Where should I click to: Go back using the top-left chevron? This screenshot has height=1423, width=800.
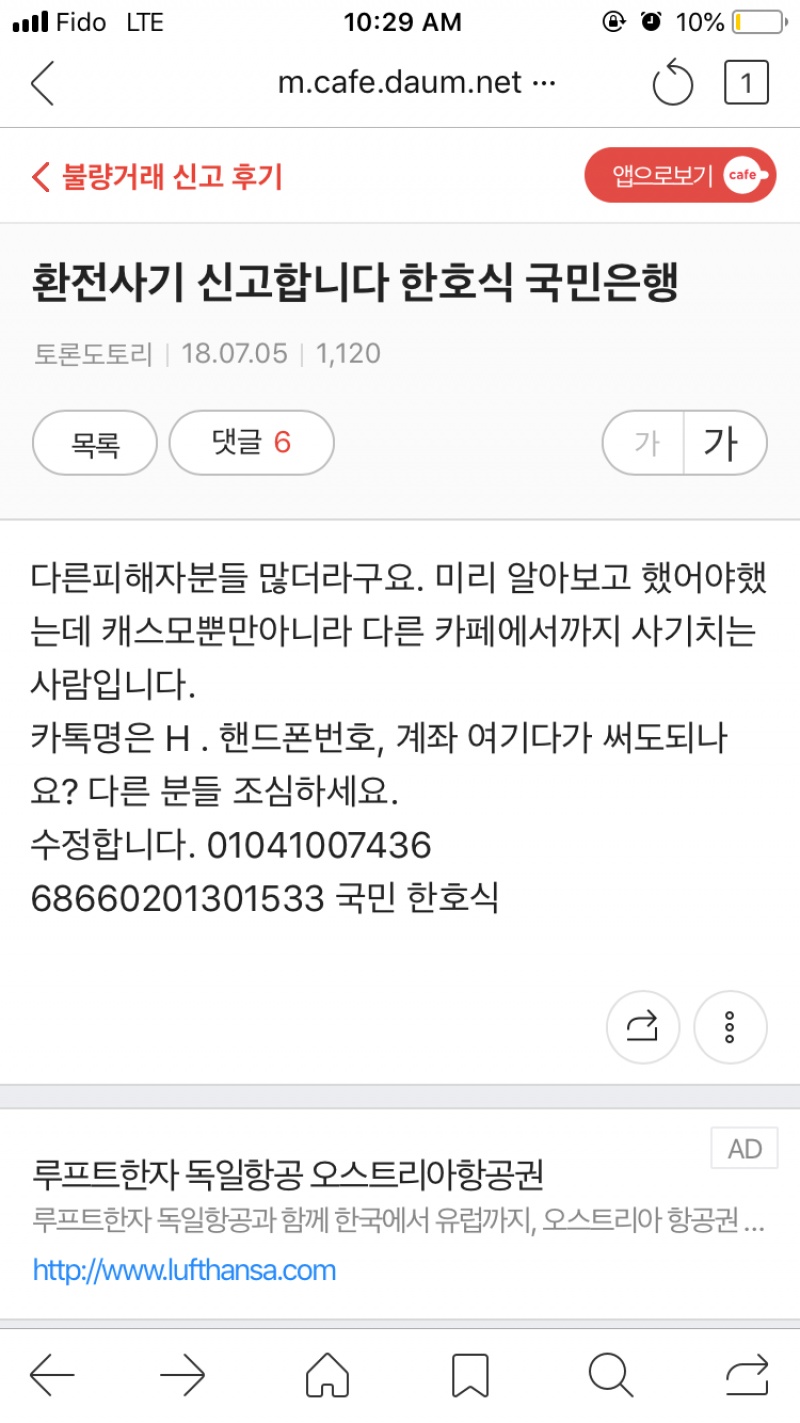click(43, 83)
